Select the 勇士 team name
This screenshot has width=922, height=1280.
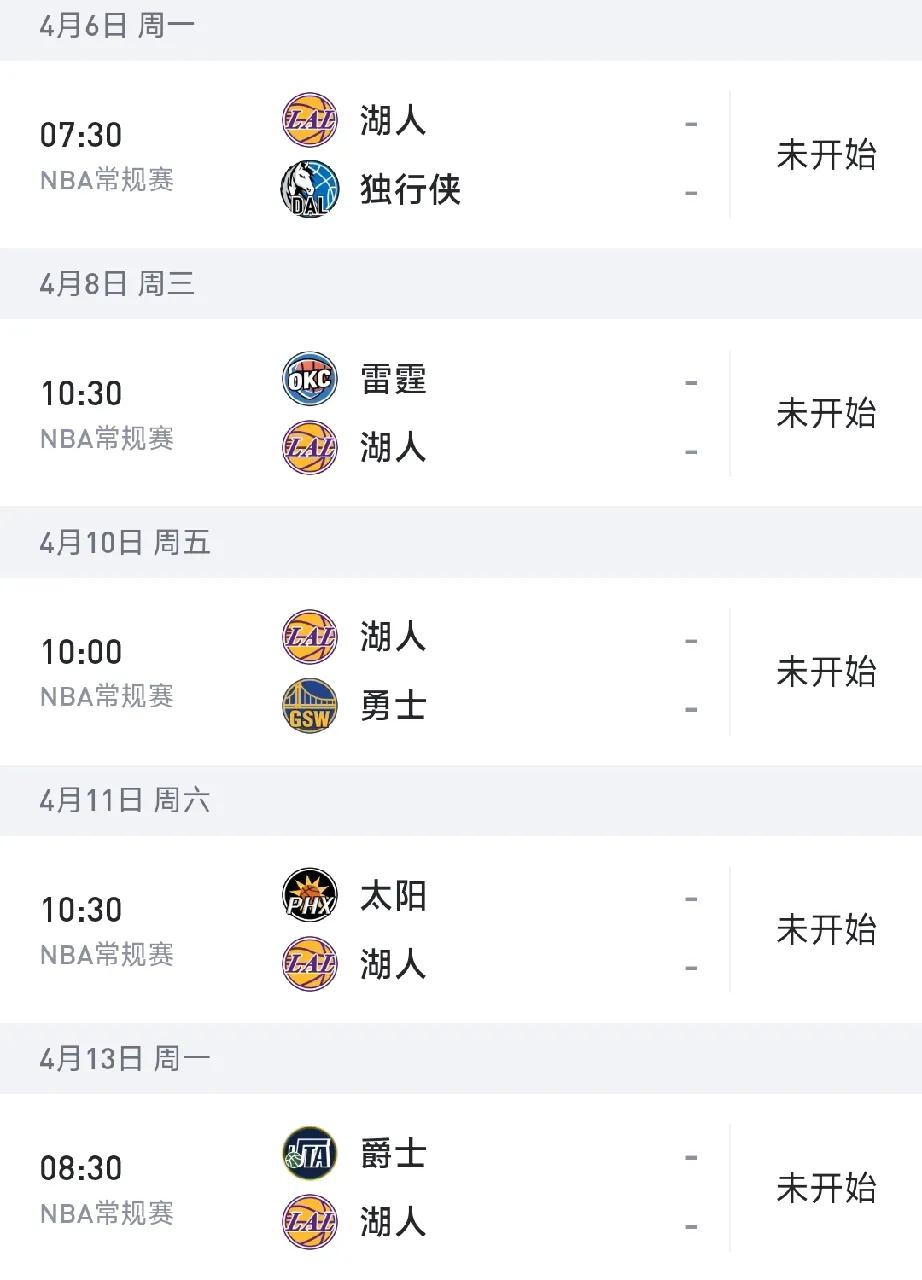394,705
